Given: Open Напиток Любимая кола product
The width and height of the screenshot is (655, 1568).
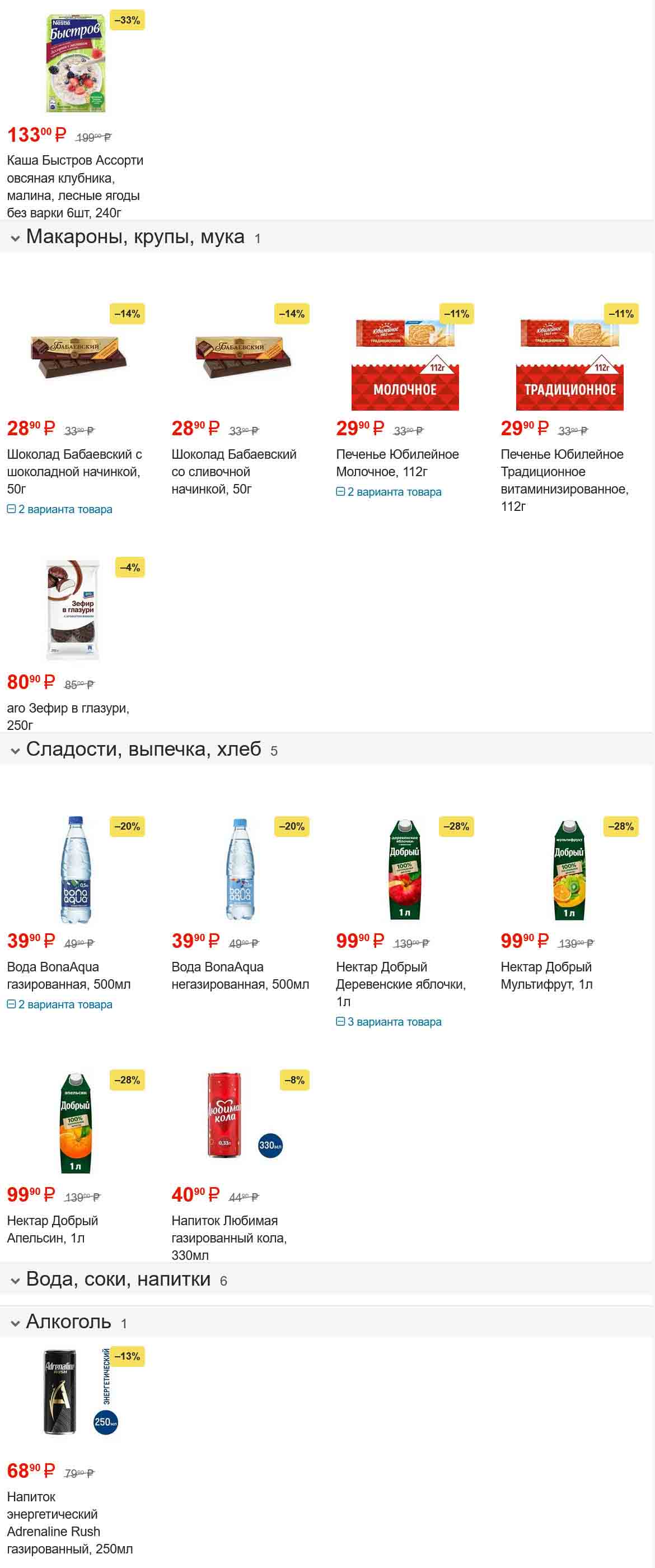Looking at the screenshot, I should click(x=228, y=1237).
